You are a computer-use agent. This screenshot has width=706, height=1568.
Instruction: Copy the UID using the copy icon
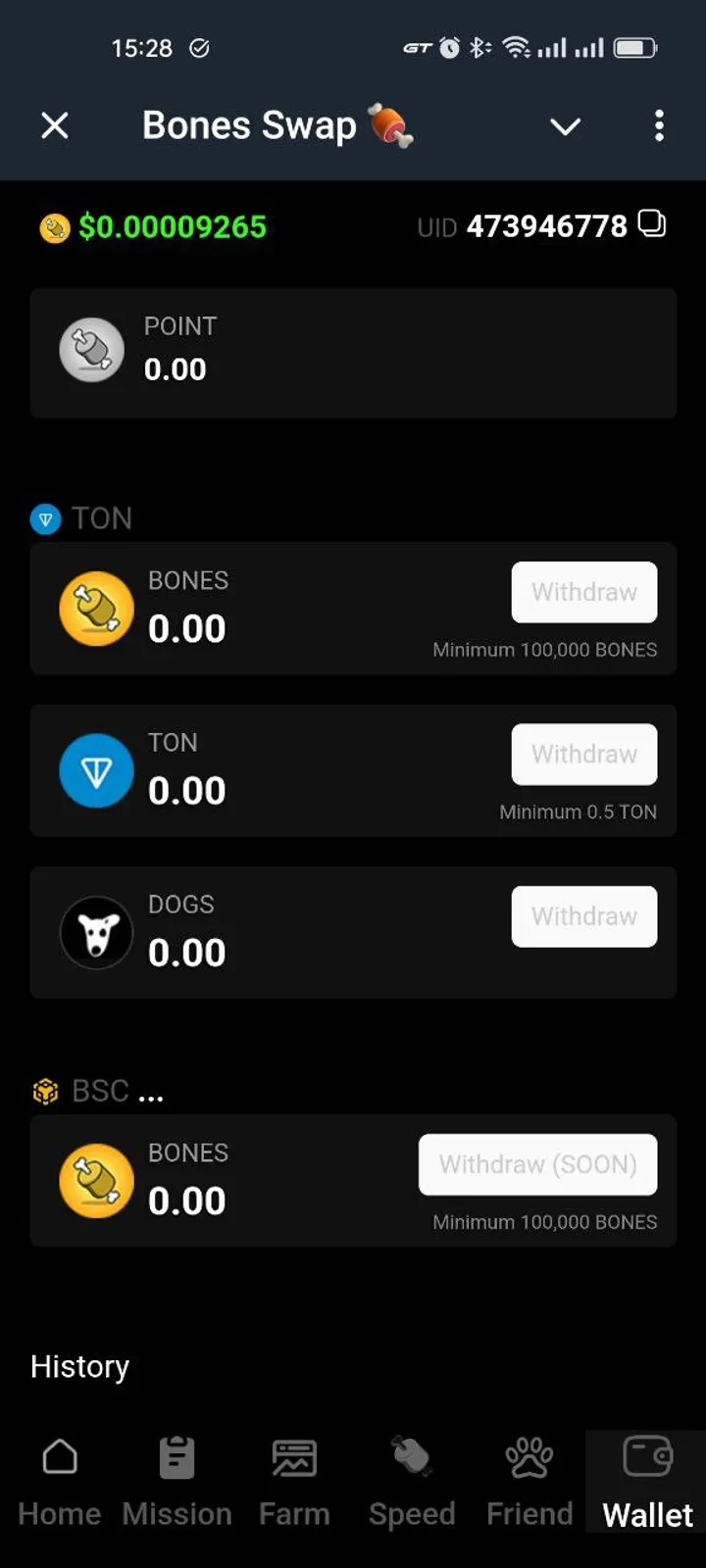[x=650, y=224]
